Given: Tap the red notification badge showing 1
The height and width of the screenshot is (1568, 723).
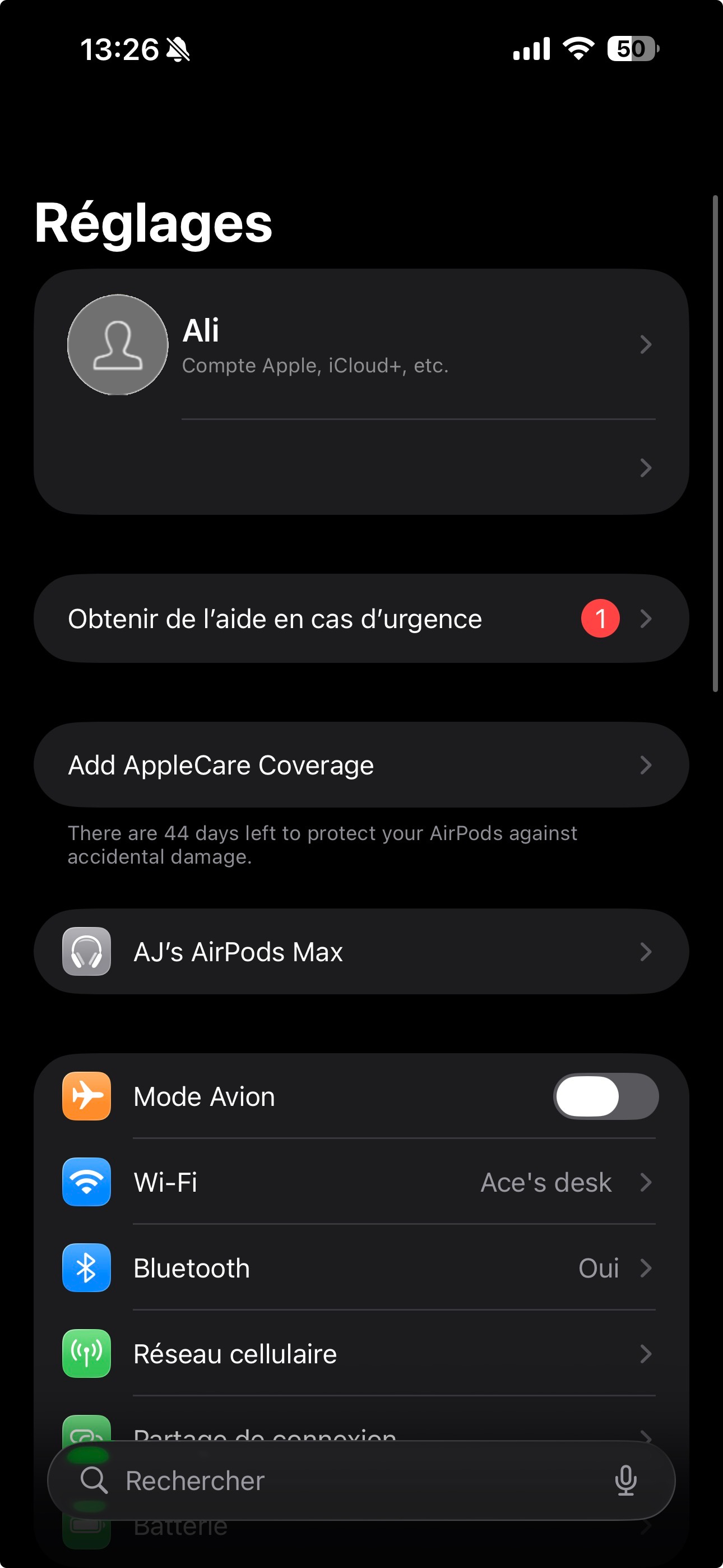Looking at the screenshot, I should (x=600, y=619).
